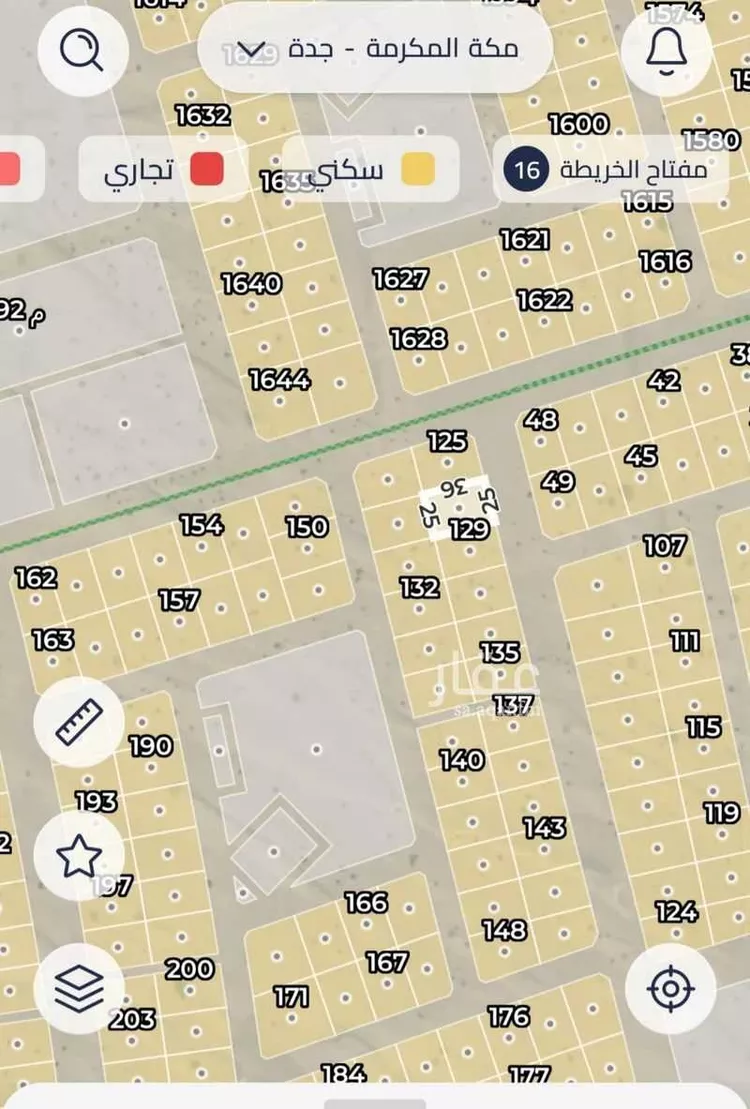
Task: Open the star favorites button
Action: pyautogui.click(x=79, y=857)
